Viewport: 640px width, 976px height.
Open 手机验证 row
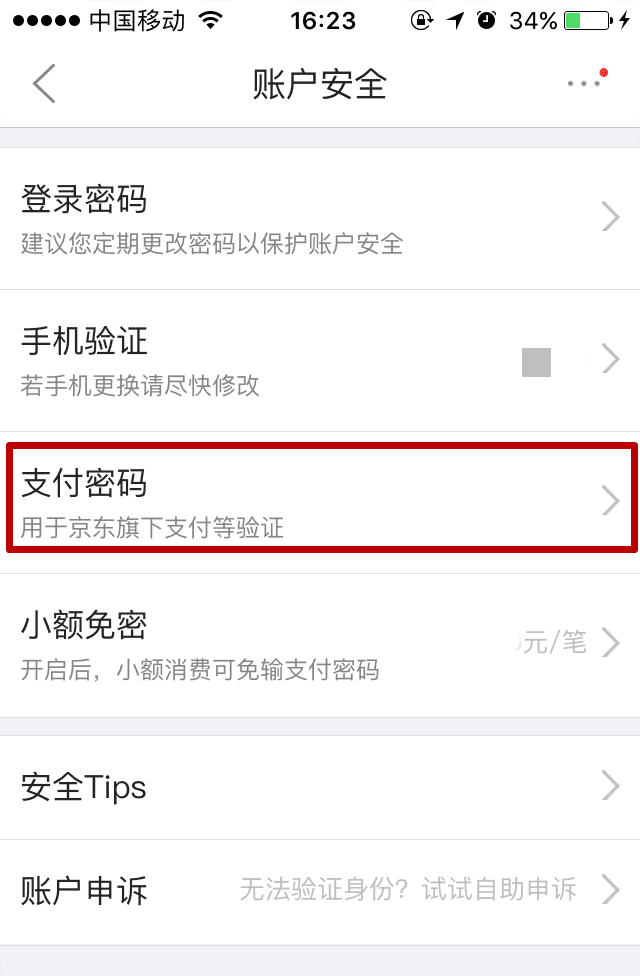320,360
